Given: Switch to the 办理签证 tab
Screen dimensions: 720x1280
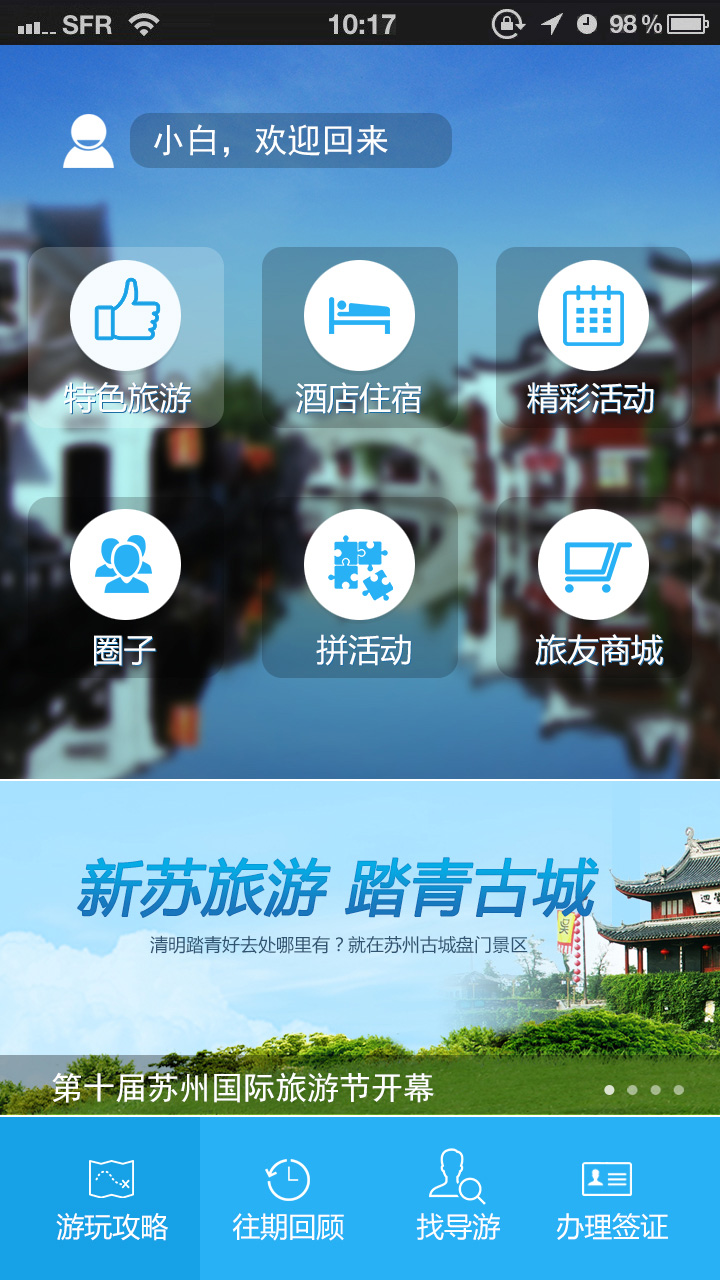Looking at the screenshot, I should click(x=610, y=1198).
